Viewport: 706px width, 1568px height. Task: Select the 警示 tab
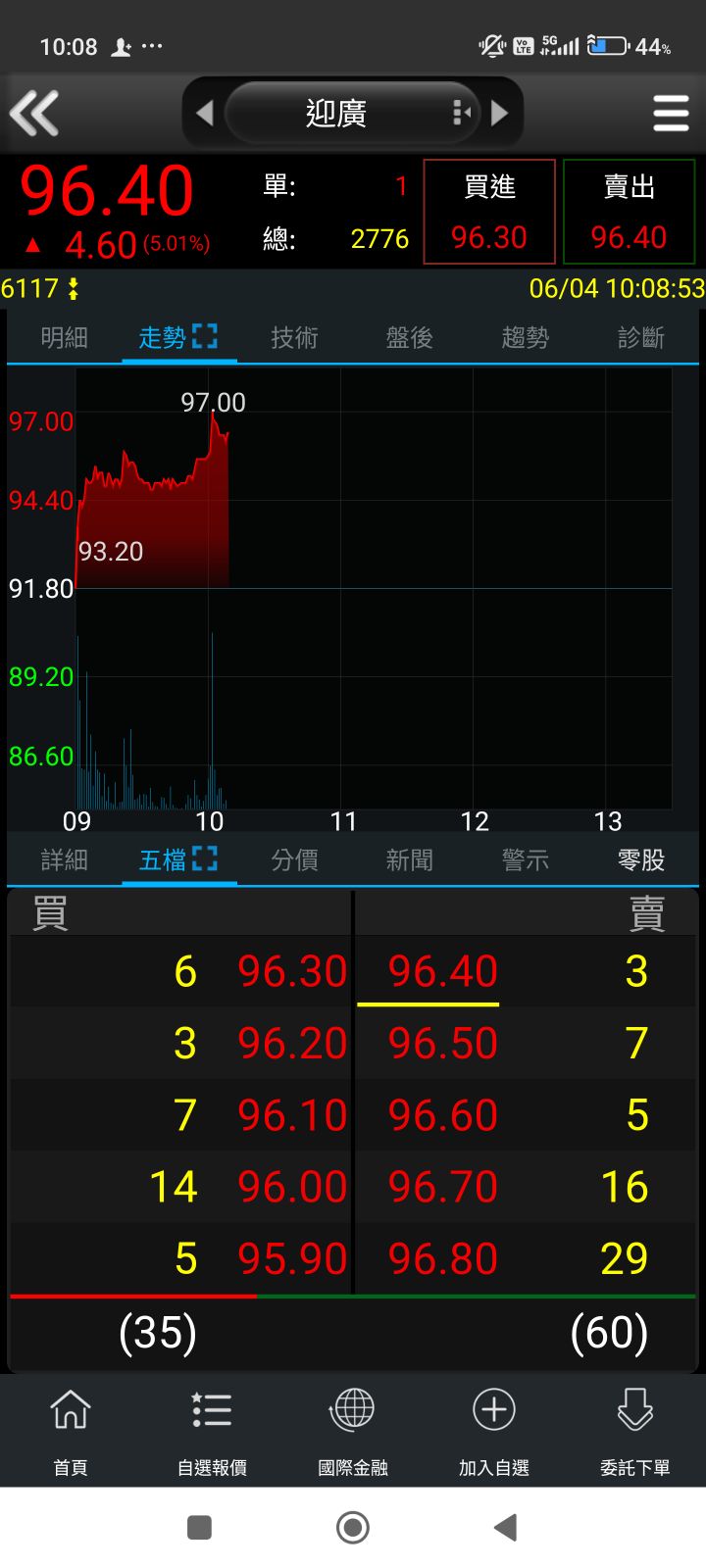[x=526, y=860]
